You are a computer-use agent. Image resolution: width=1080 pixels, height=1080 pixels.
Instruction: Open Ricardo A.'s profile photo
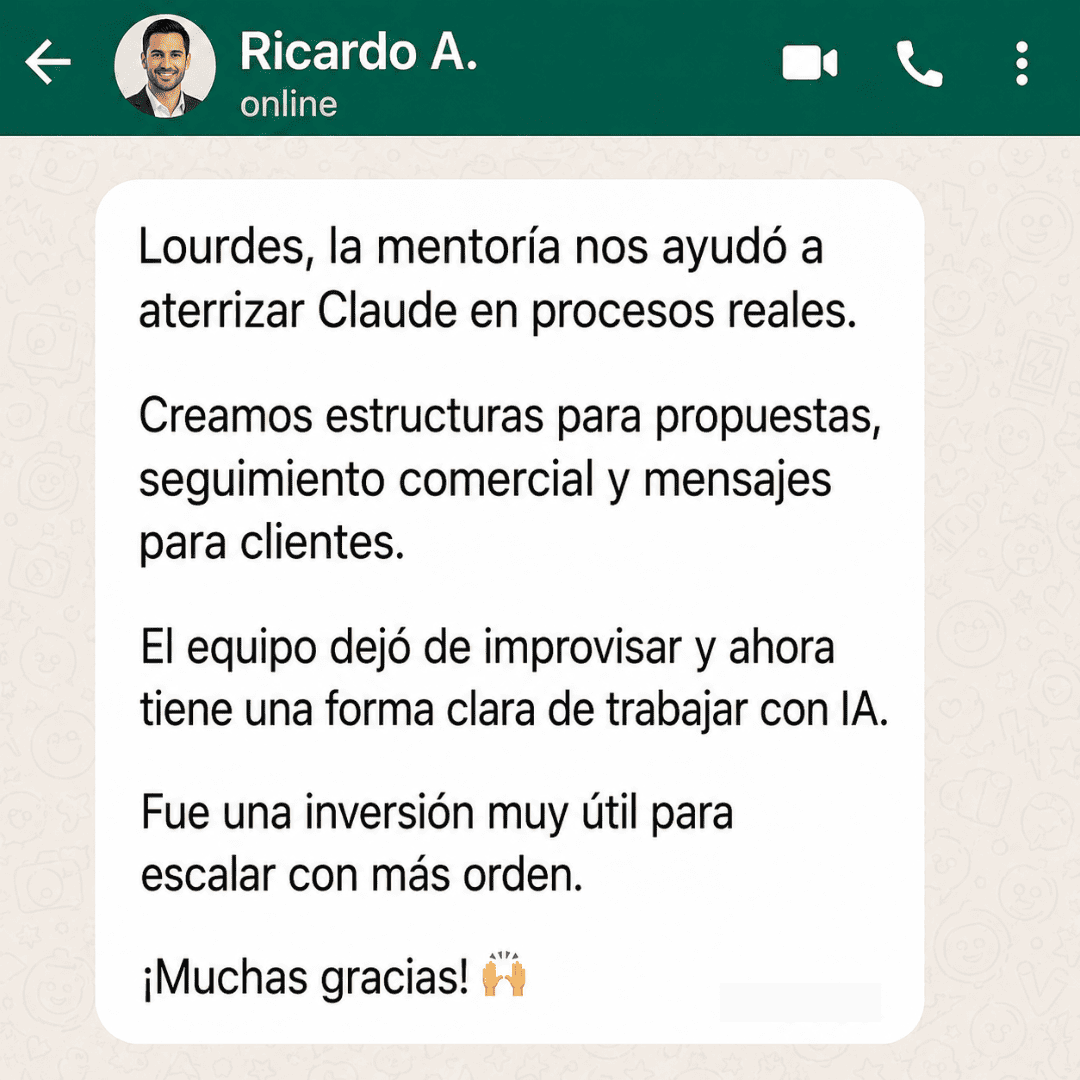(165, 66)
